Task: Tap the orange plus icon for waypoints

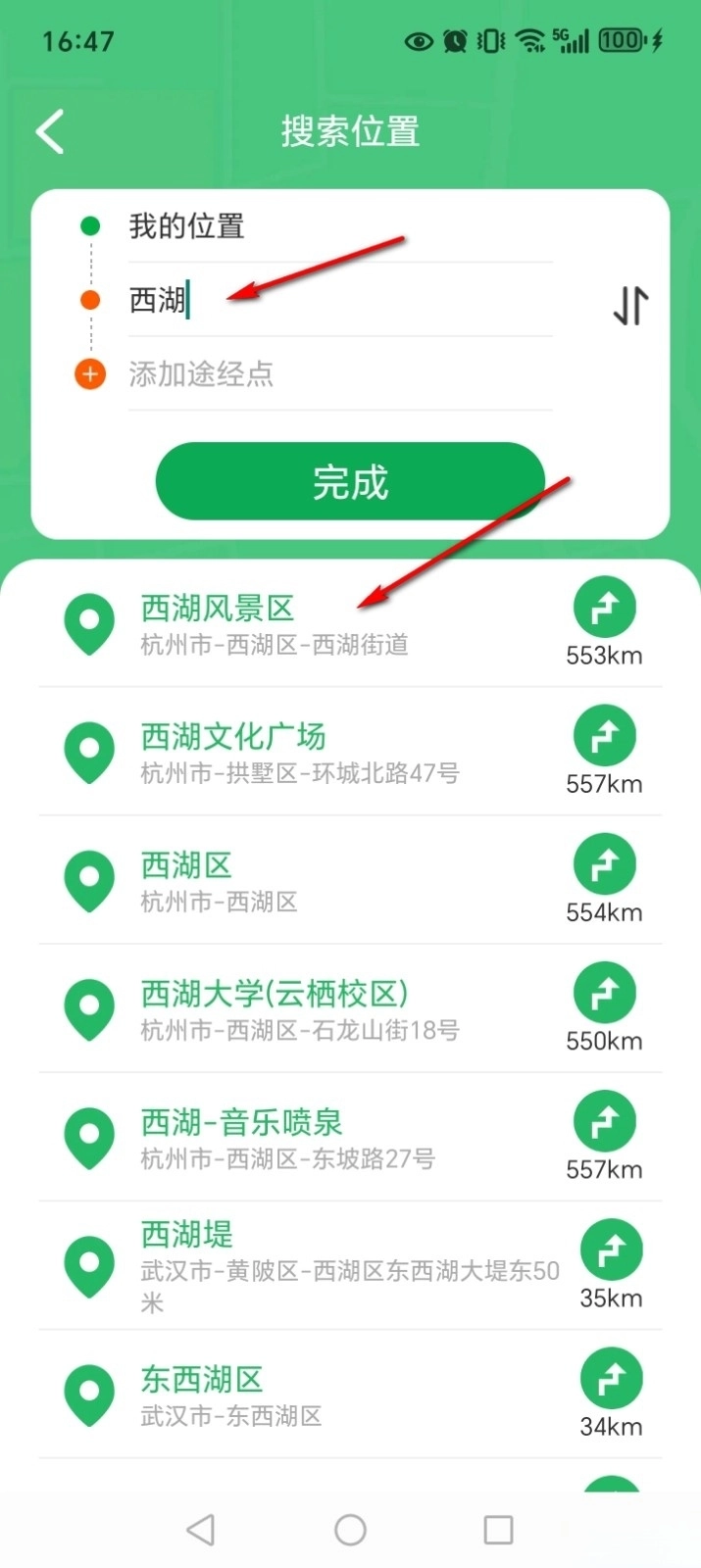Action: (x=90, y=373)
